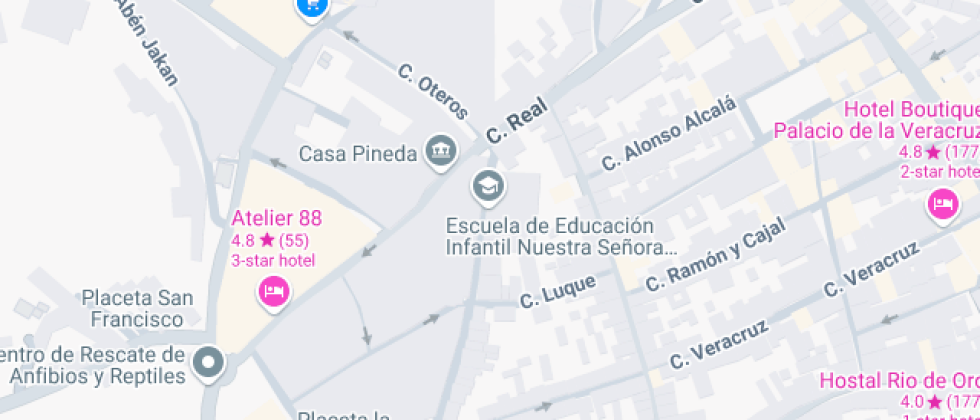980x420 pixels.
Task: View the Hostal Rio de Oro listing
Action: [896, 381]
